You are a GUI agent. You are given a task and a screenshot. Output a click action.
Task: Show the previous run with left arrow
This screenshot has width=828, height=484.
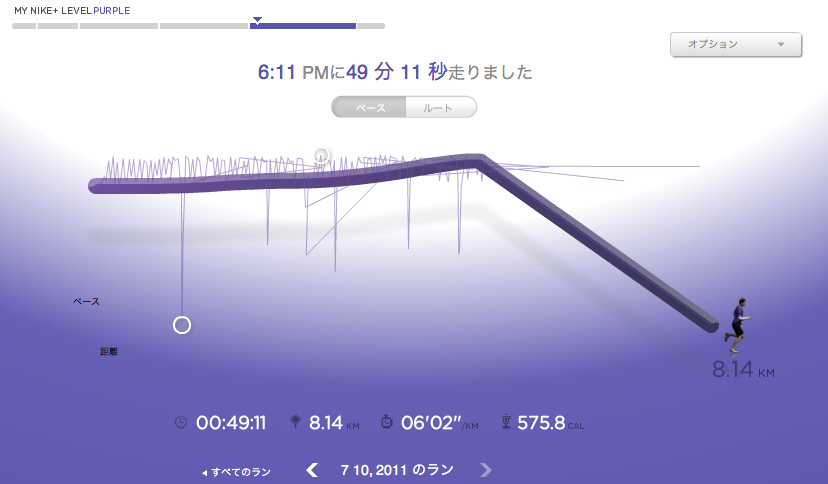[x=313, y=470]
